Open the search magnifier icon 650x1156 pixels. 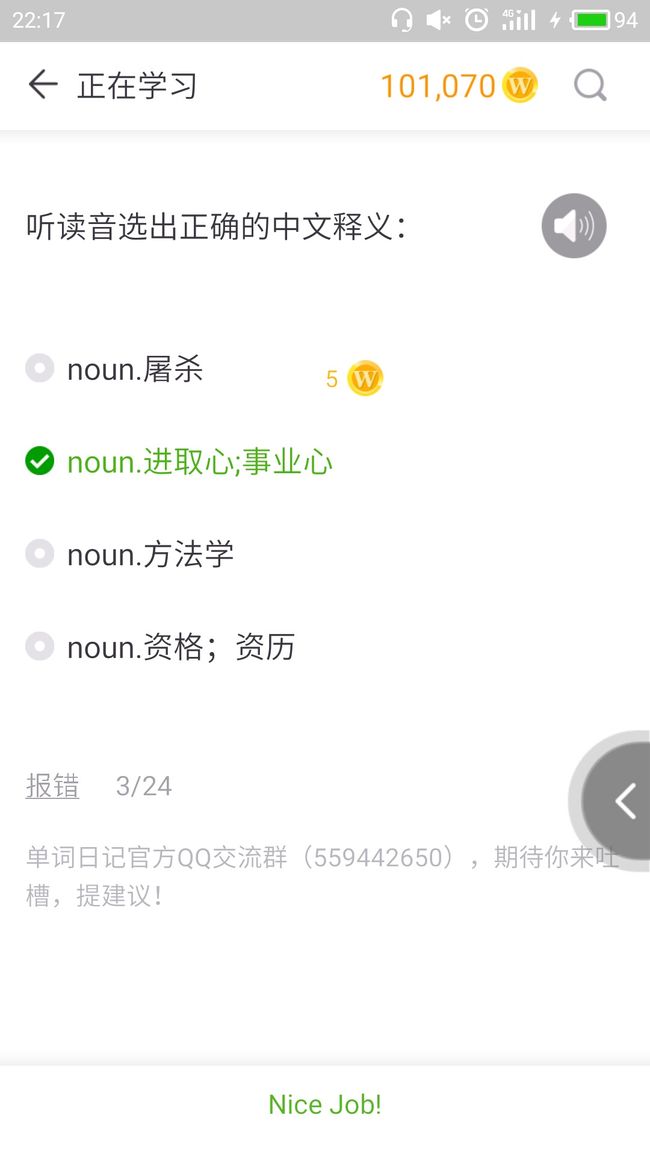(x=590, y=86)
